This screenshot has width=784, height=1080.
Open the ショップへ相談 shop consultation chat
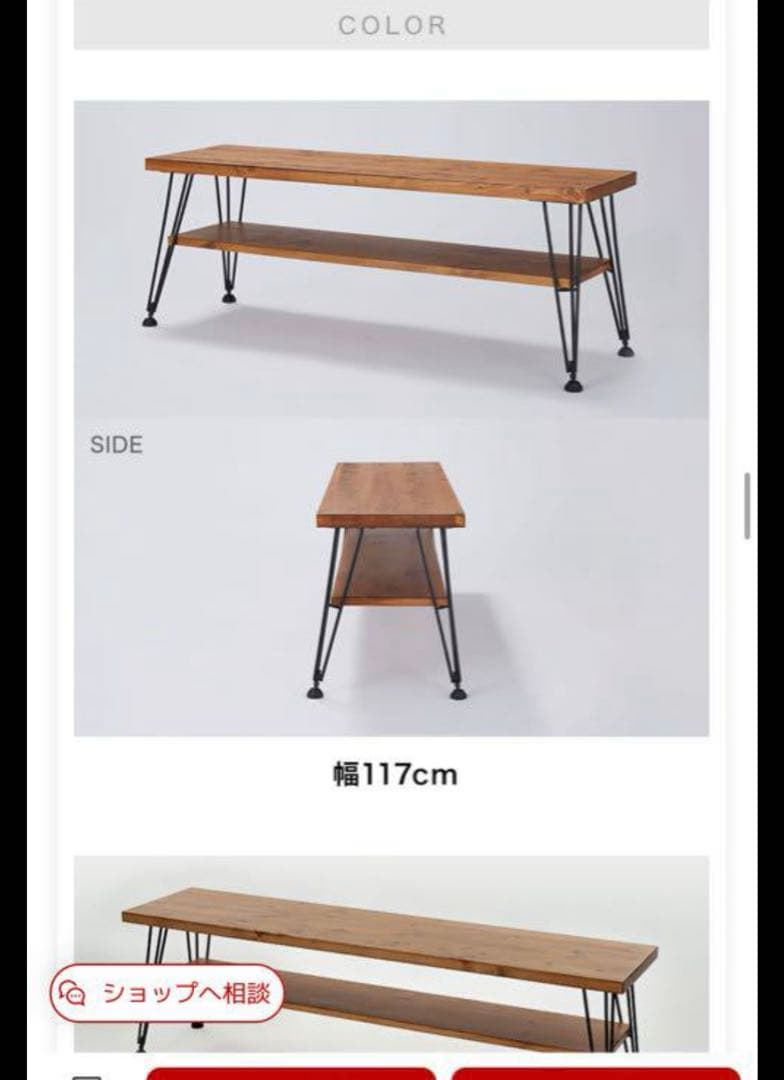(167, 992)
